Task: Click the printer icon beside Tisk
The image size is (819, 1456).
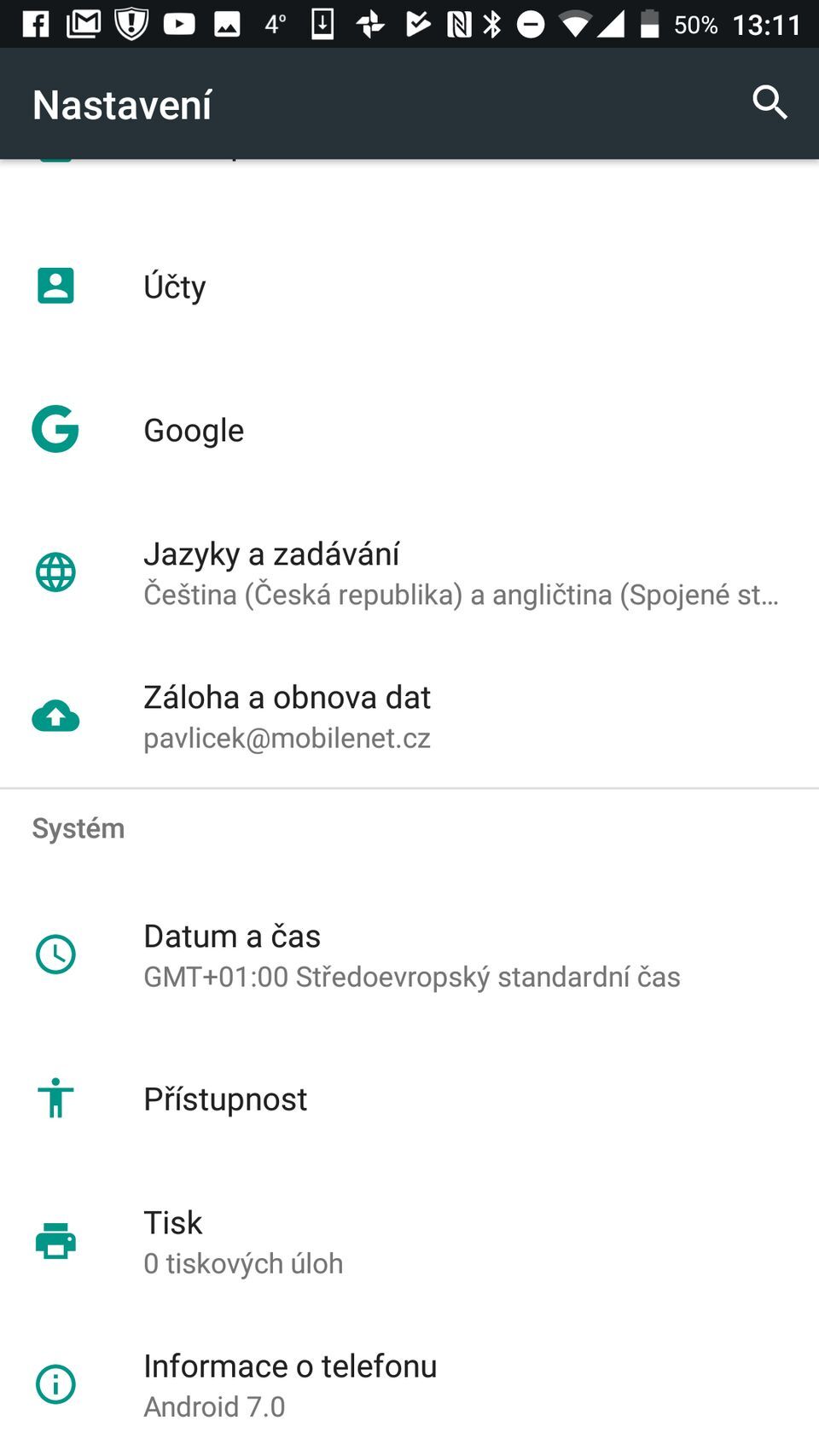Action: tap(55, 1242)
